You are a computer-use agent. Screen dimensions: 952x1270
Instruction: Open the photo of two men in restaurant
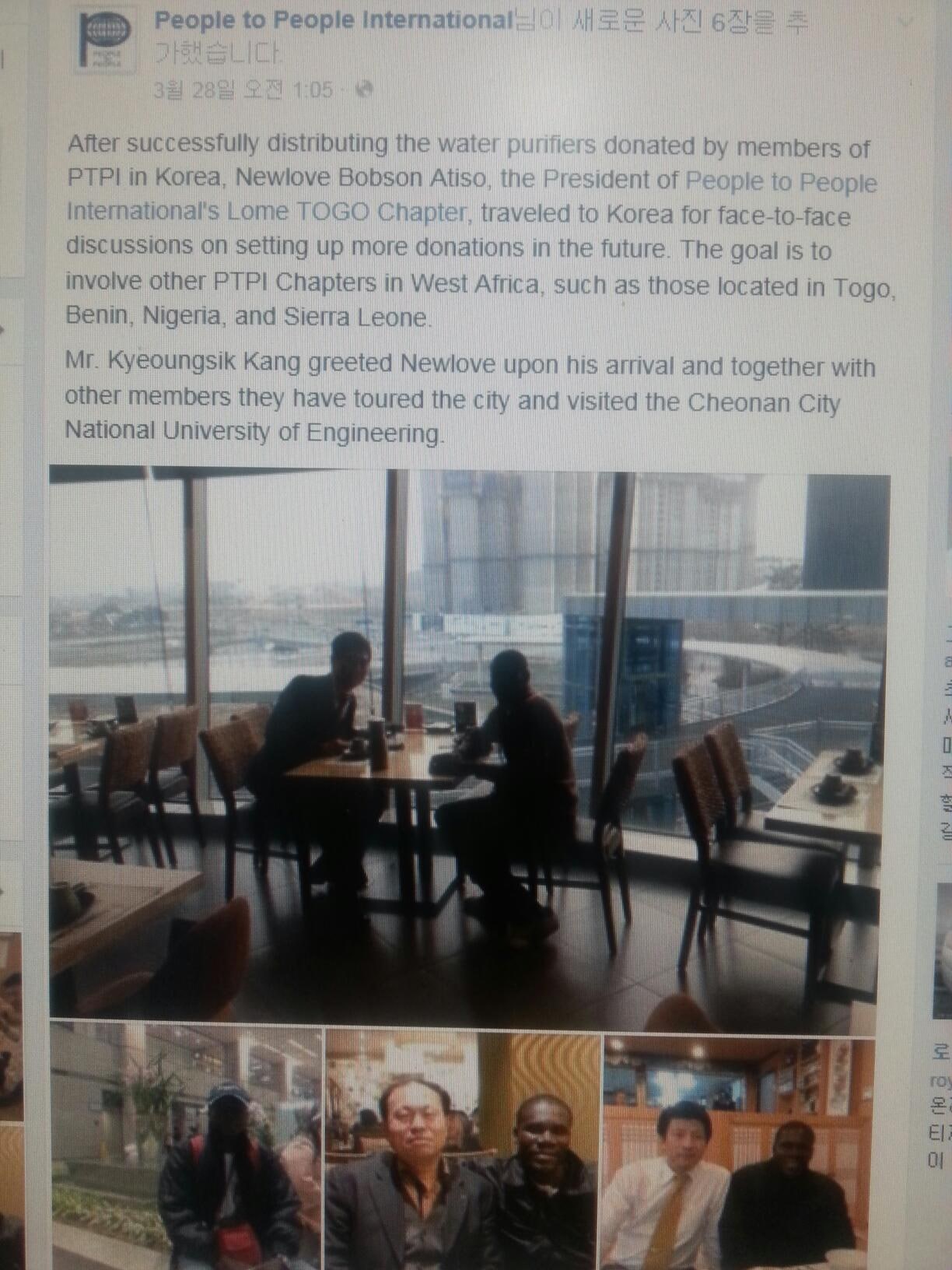[463, 1152]
